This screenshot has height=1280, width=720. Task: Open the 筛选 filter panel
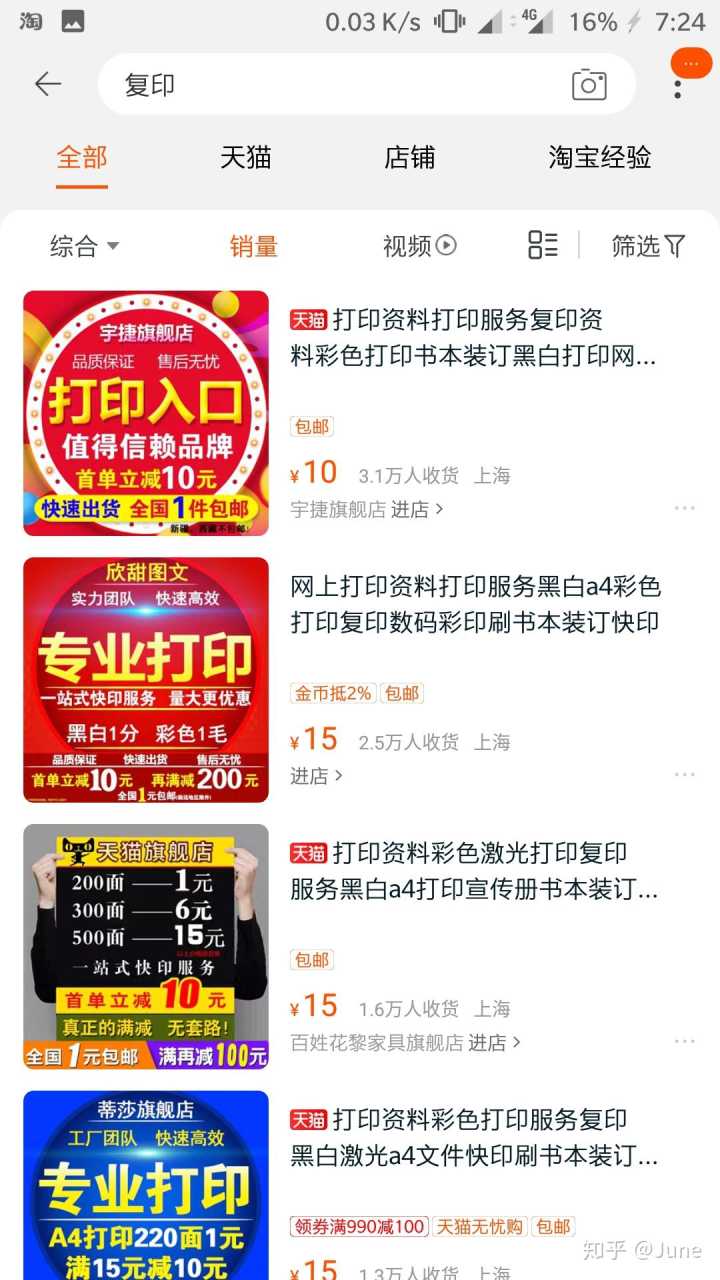pyautogui.click(x=648, y=246)
